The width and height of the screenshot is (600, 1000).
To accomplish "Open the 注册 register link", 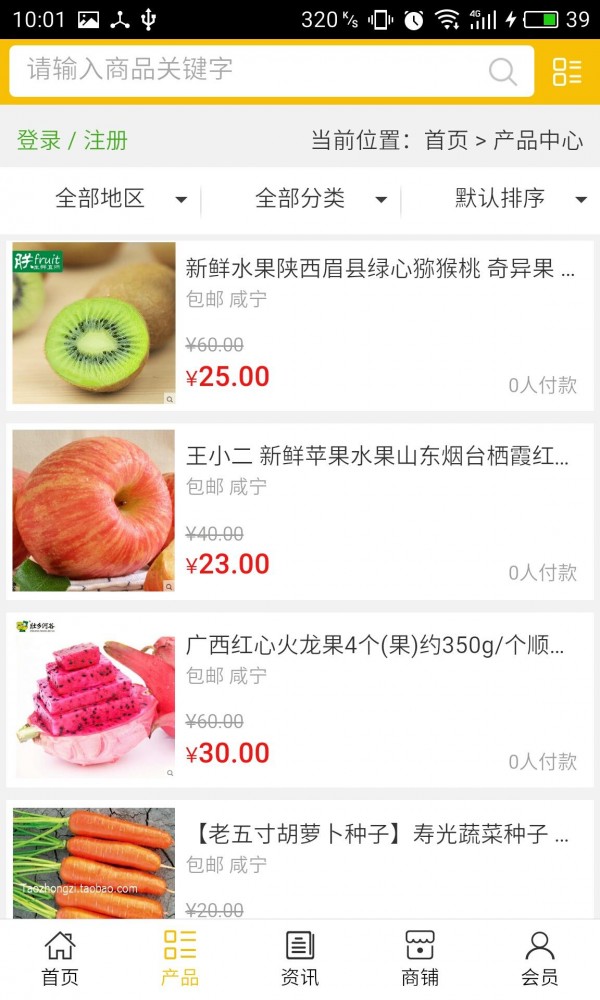I will coord(106,141).
